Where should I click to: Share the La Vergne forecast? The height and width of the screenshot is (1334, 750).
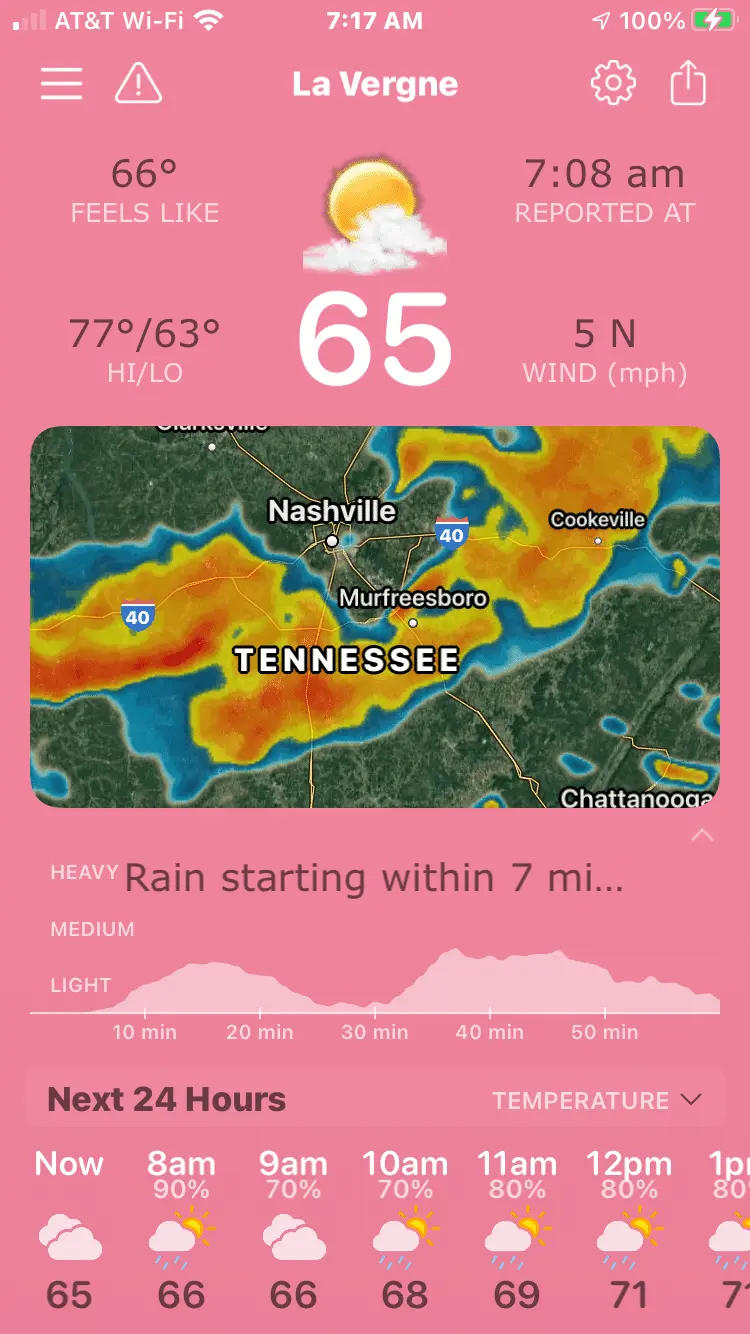click(x=688, y=84)
